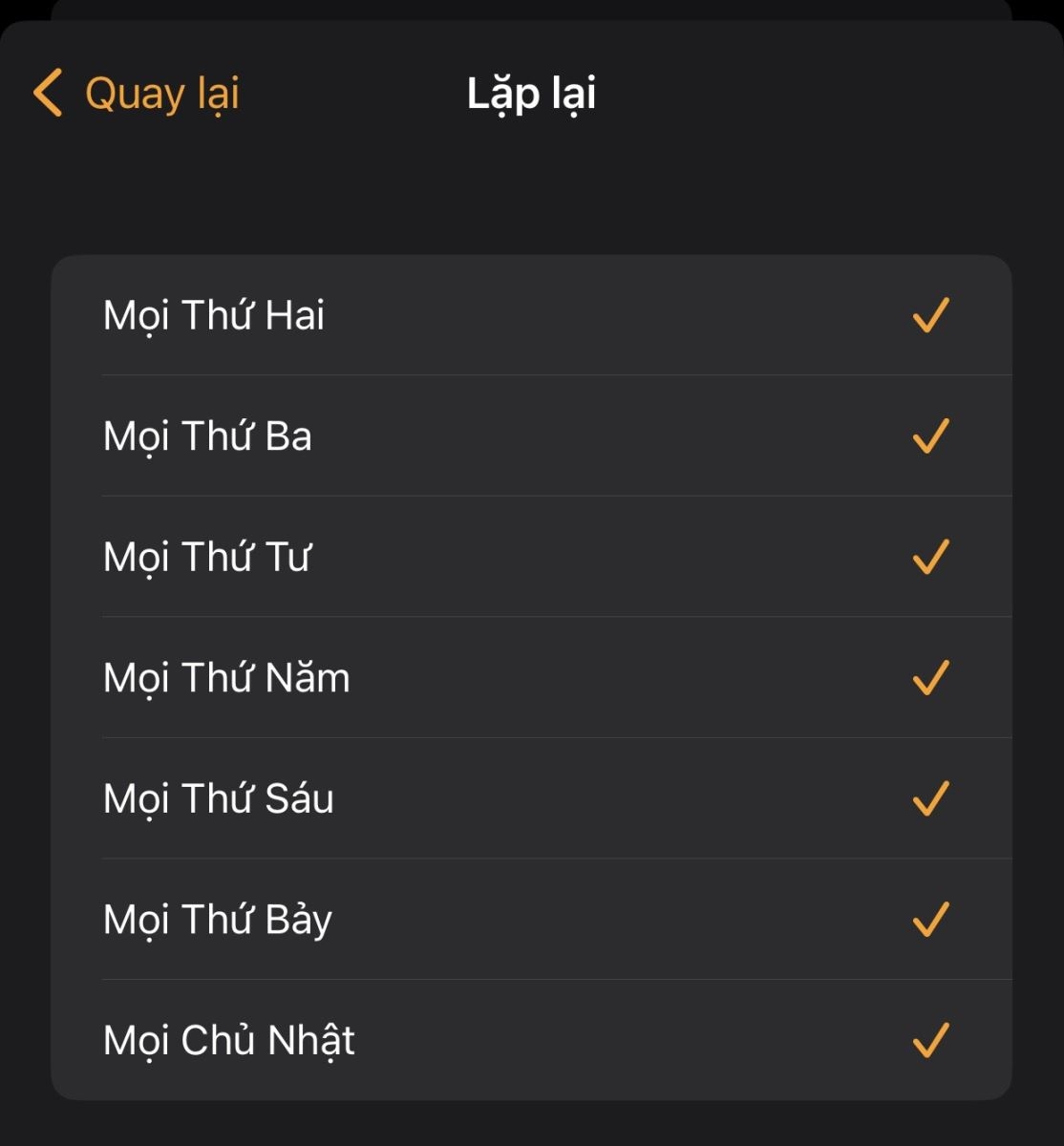Toggle the Mọi Thứ Năm repeat setting
The width and height of the screenshot is (1064, 1146).
(532, 678)
